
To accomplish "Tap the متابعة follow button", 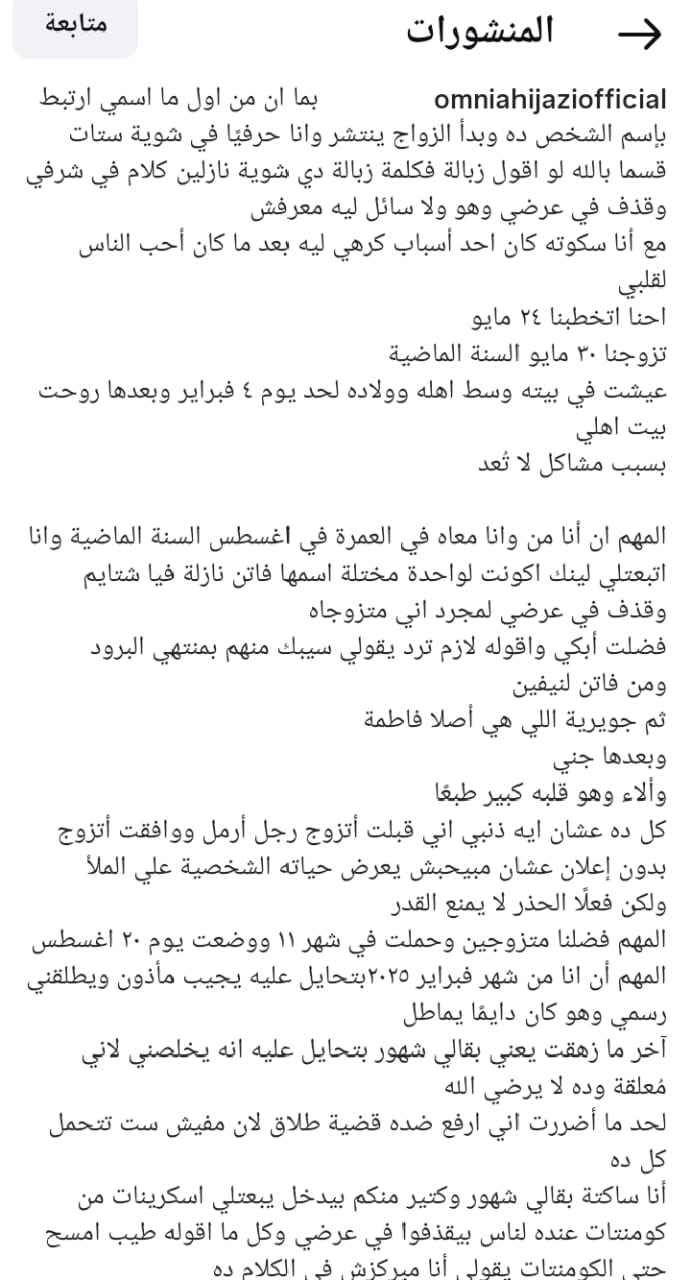I will coord(77,27).
